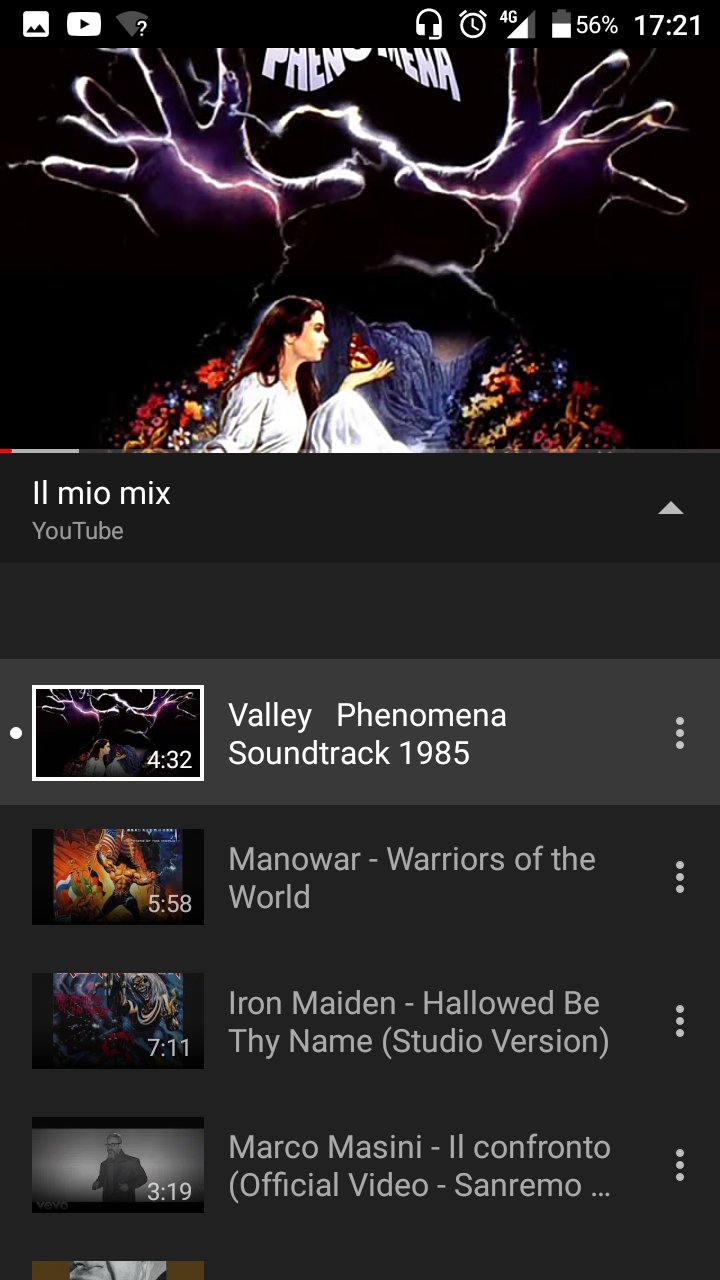This screenshot has height=1280, width=720.
Task: Open options for Marco Masini - Il confronto
Action: click(680, 1165)
